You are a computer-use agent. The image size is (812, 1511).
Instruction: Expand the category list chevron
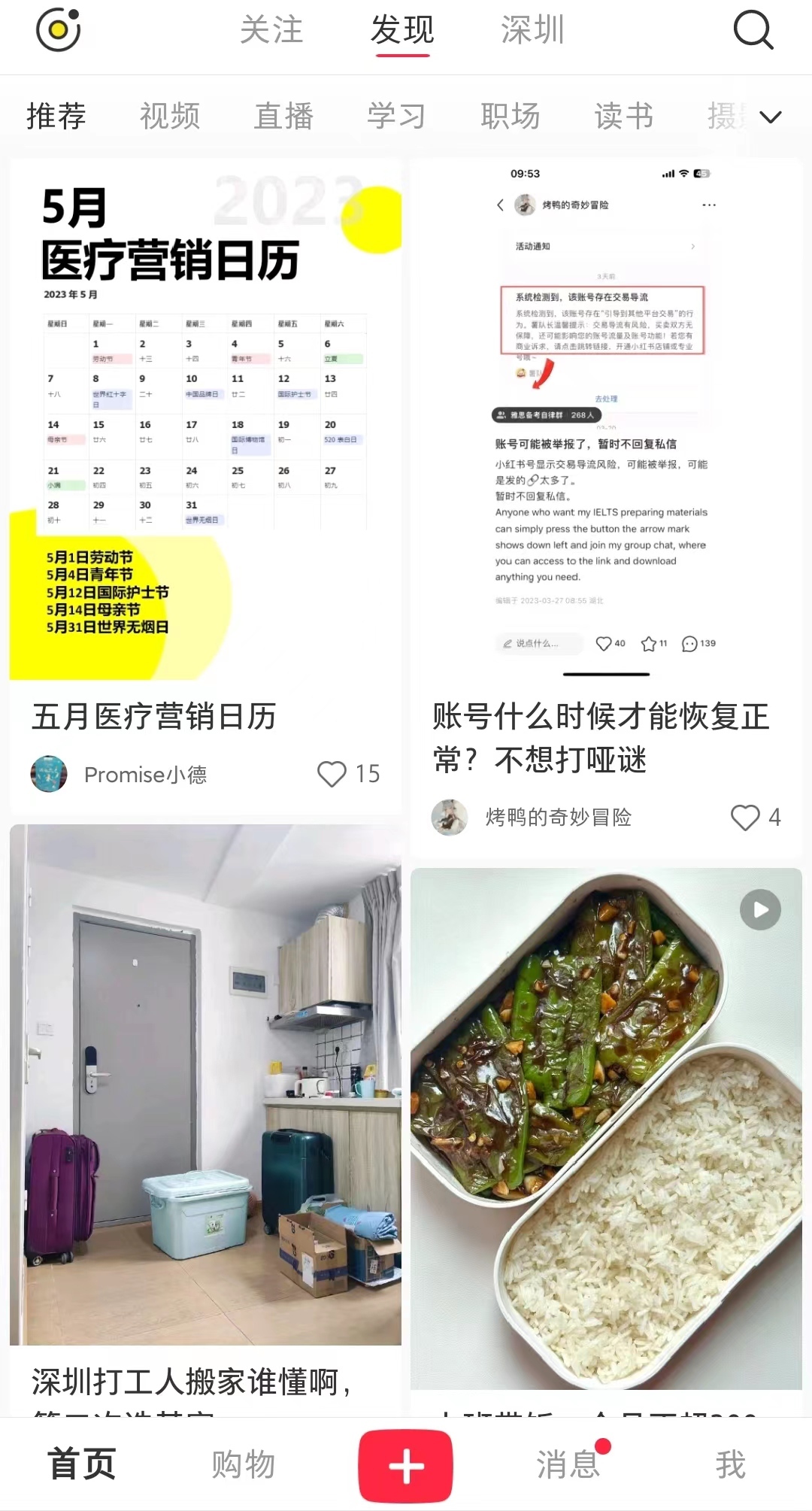[771, 117]
